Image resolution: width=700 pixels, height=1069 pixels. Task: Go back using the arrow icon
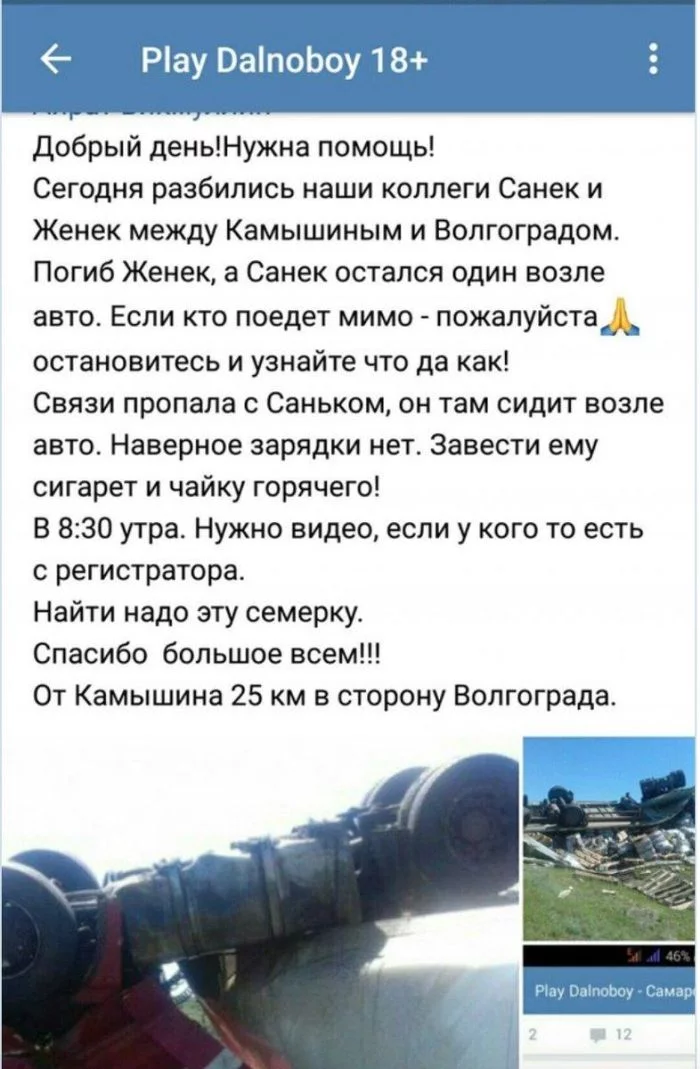[56, 62]
